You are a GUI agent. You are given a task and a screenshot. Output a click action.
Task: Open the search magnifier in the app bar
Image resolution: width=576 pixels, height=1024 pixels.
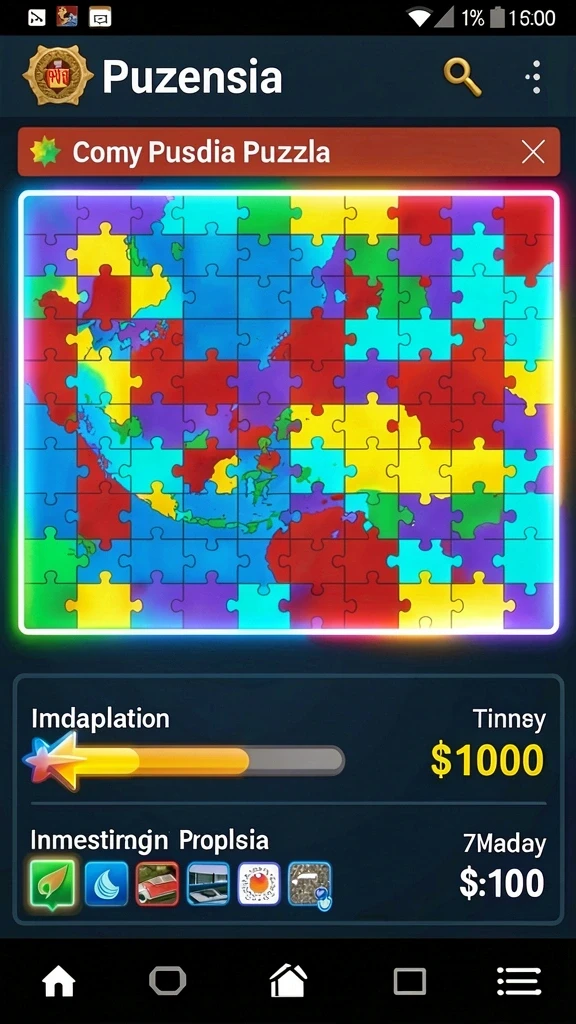click(x=462, y=77)
